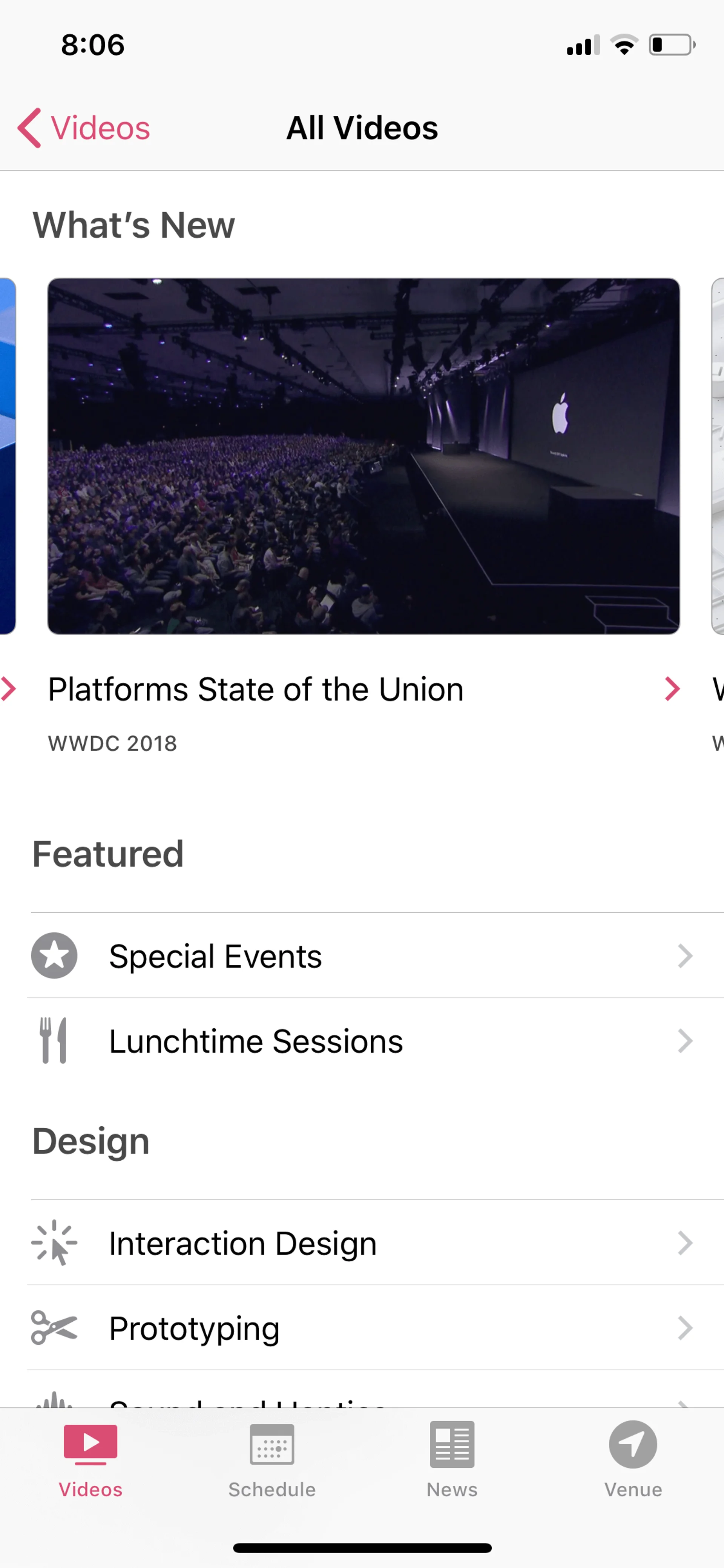Open Special Events list
The height and width of the screenshot is (1568, 724).
(x=362, y=956)
